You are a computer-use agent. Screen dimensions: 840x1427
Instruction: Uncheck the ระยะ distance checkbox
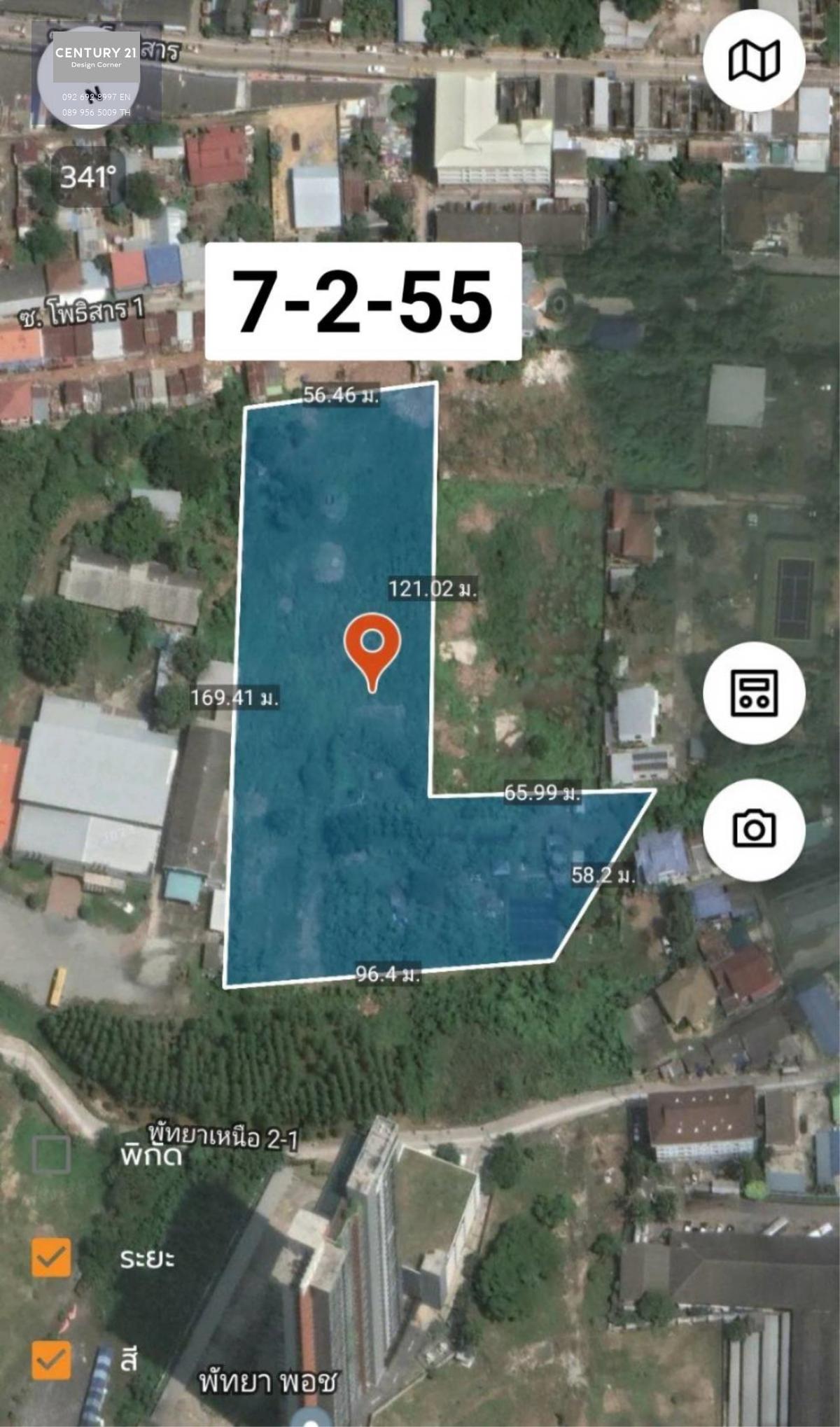click(52, 1258)
